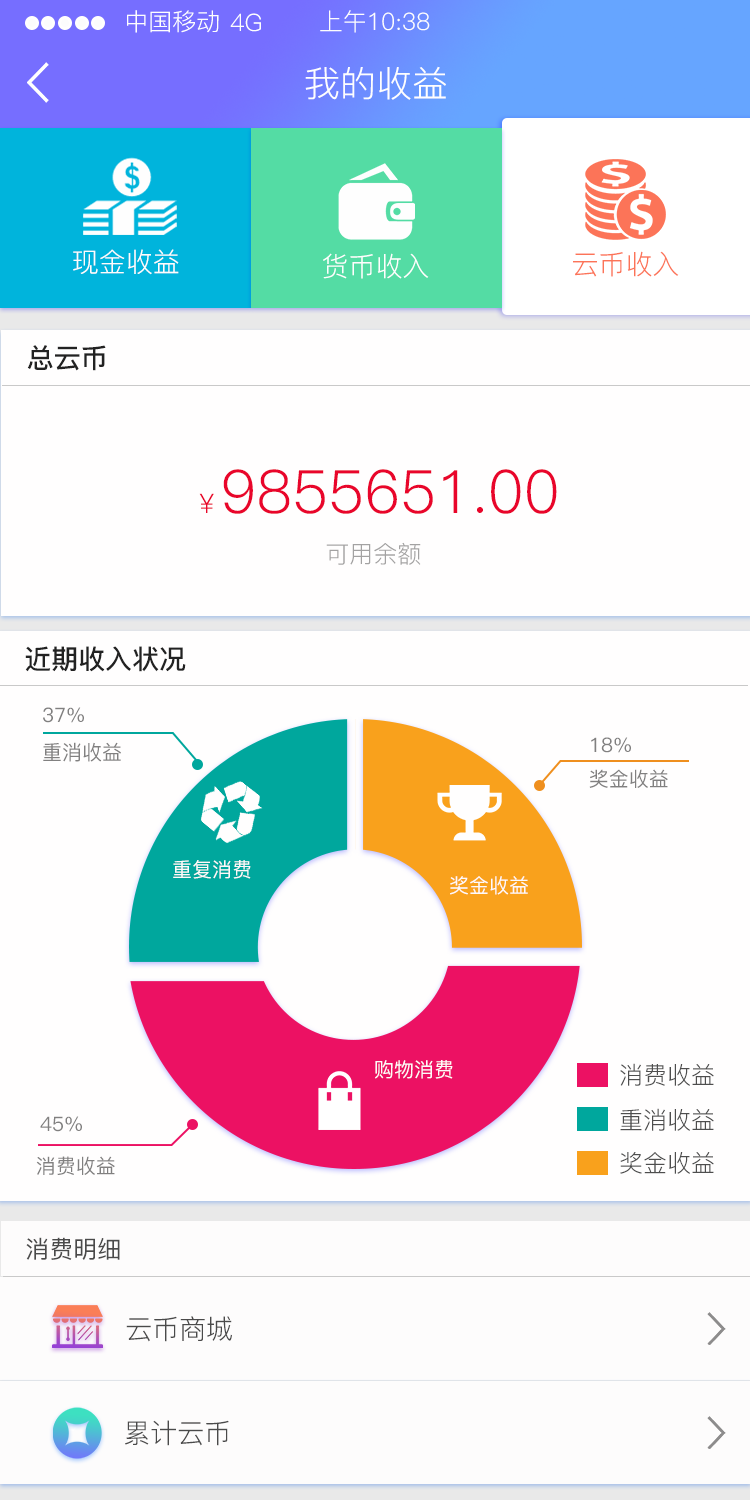Go back from 我的收益 page
The image size is (750, 1500).
click(x=38, y=83)
